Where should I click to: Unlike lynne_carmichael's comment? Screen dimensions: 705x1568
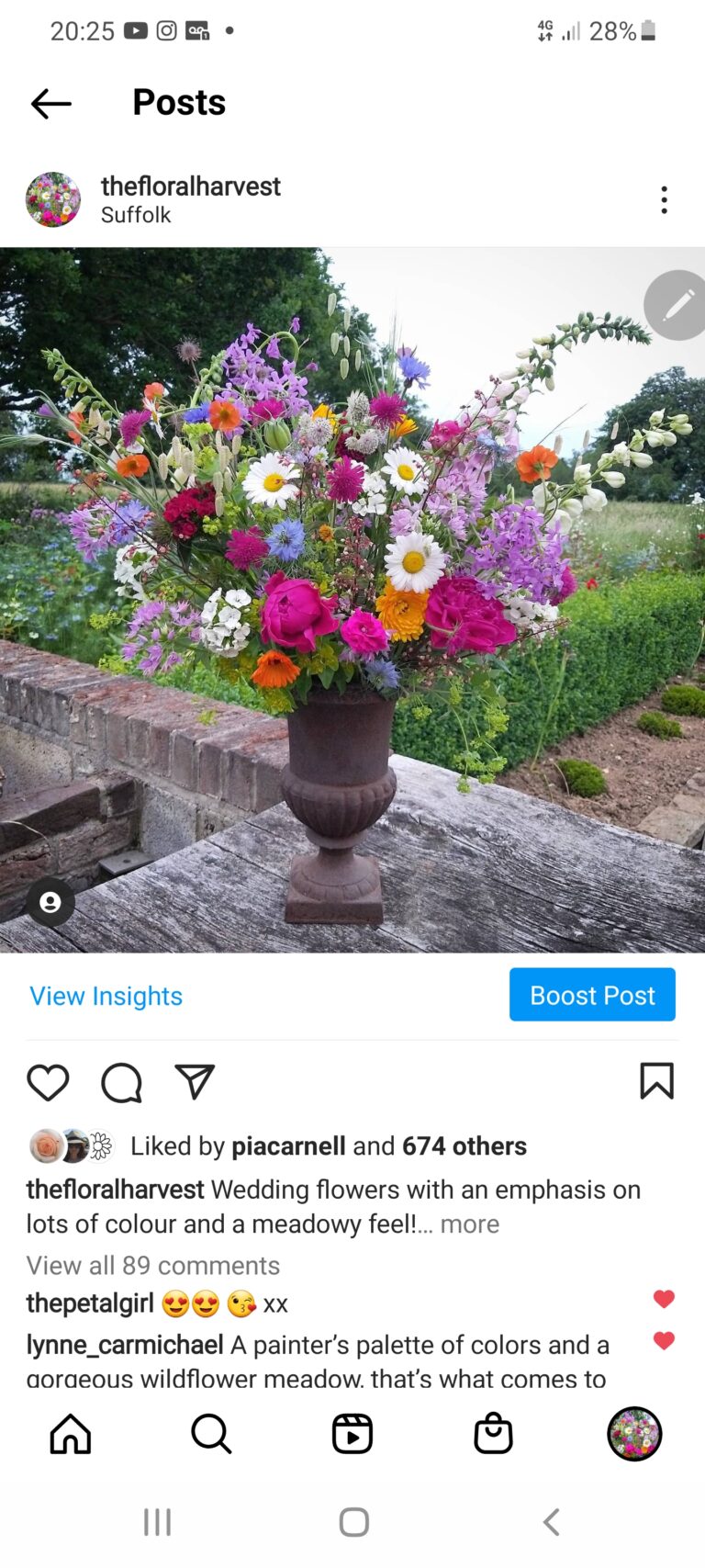coord(664,1341)
